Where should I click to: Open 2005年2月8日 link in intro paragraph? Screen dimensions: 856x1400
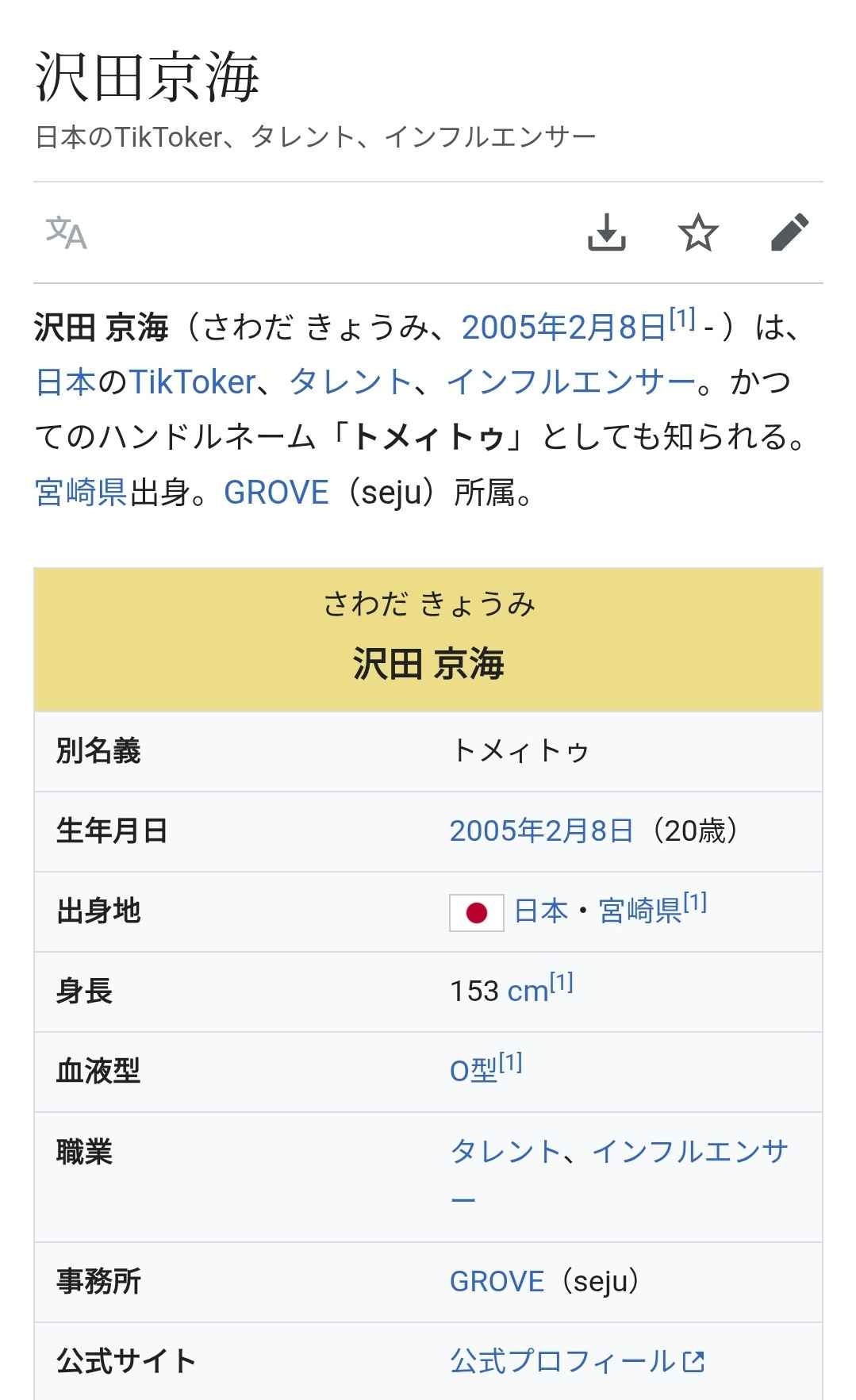tap(563, 328)
